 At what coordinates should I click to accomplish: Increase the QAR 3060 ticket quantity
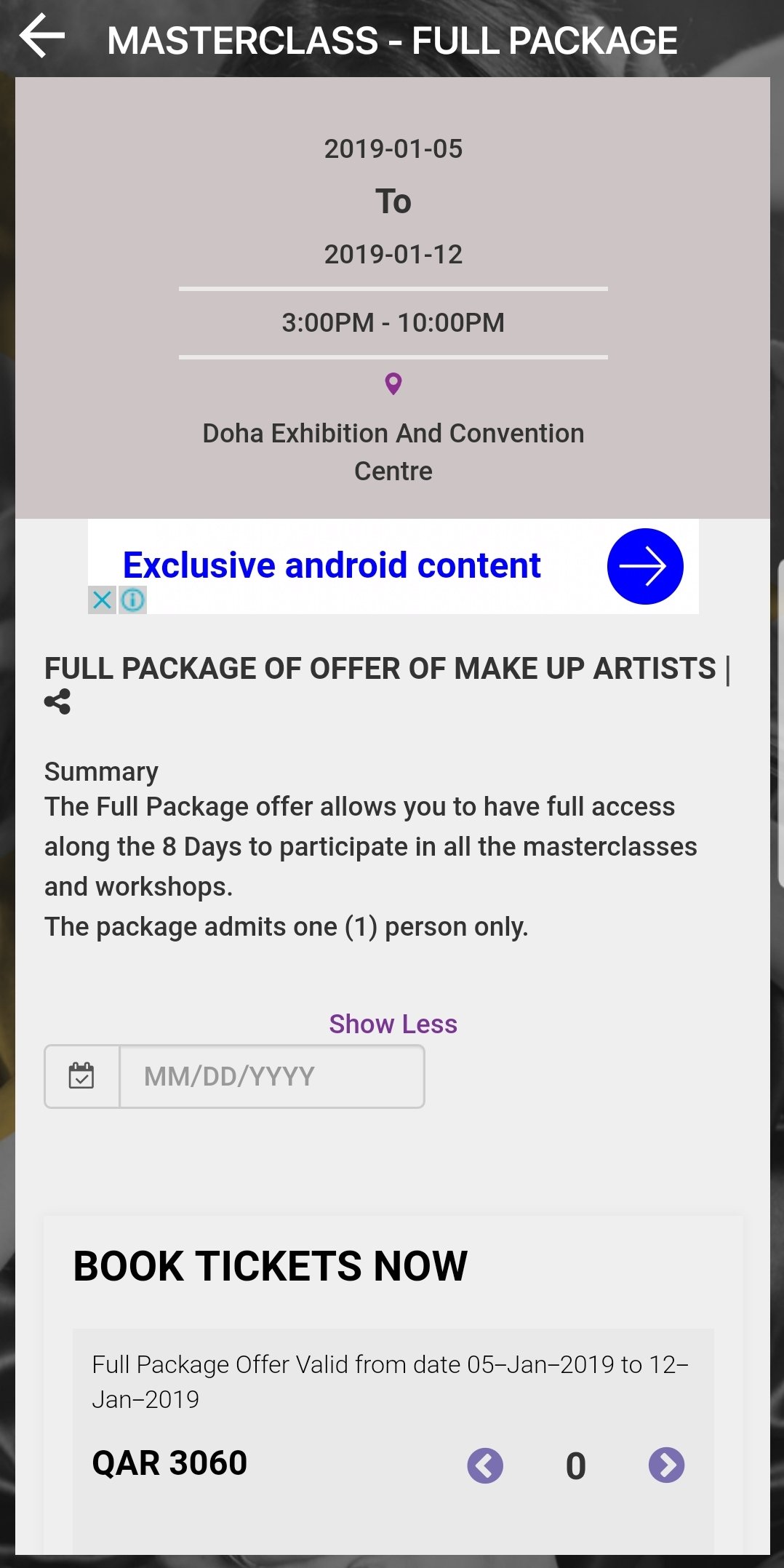(666, 1465)
